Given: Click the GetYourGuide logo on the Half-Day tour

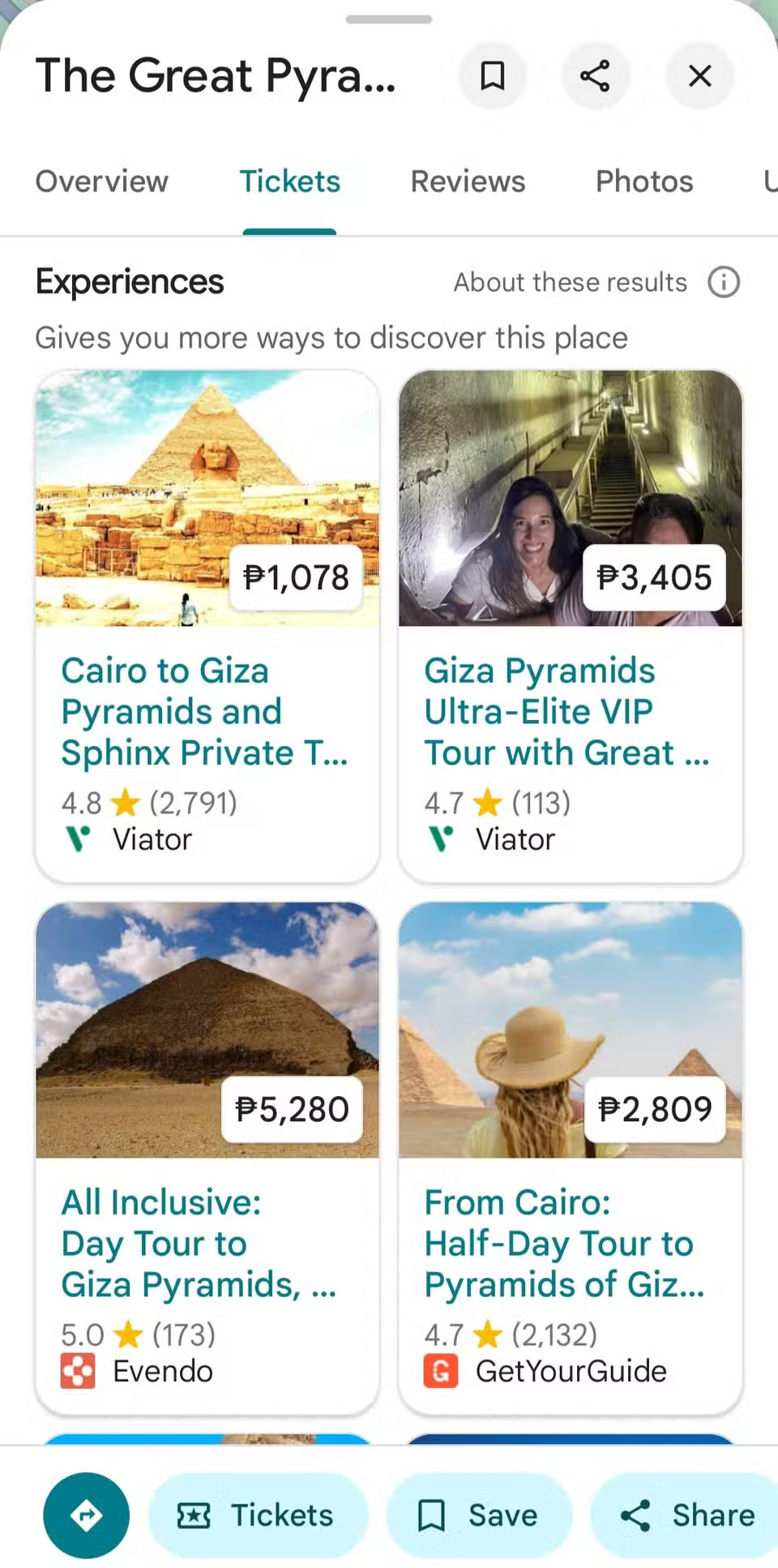Looking at the screenshot, I should click(440, 1371).
